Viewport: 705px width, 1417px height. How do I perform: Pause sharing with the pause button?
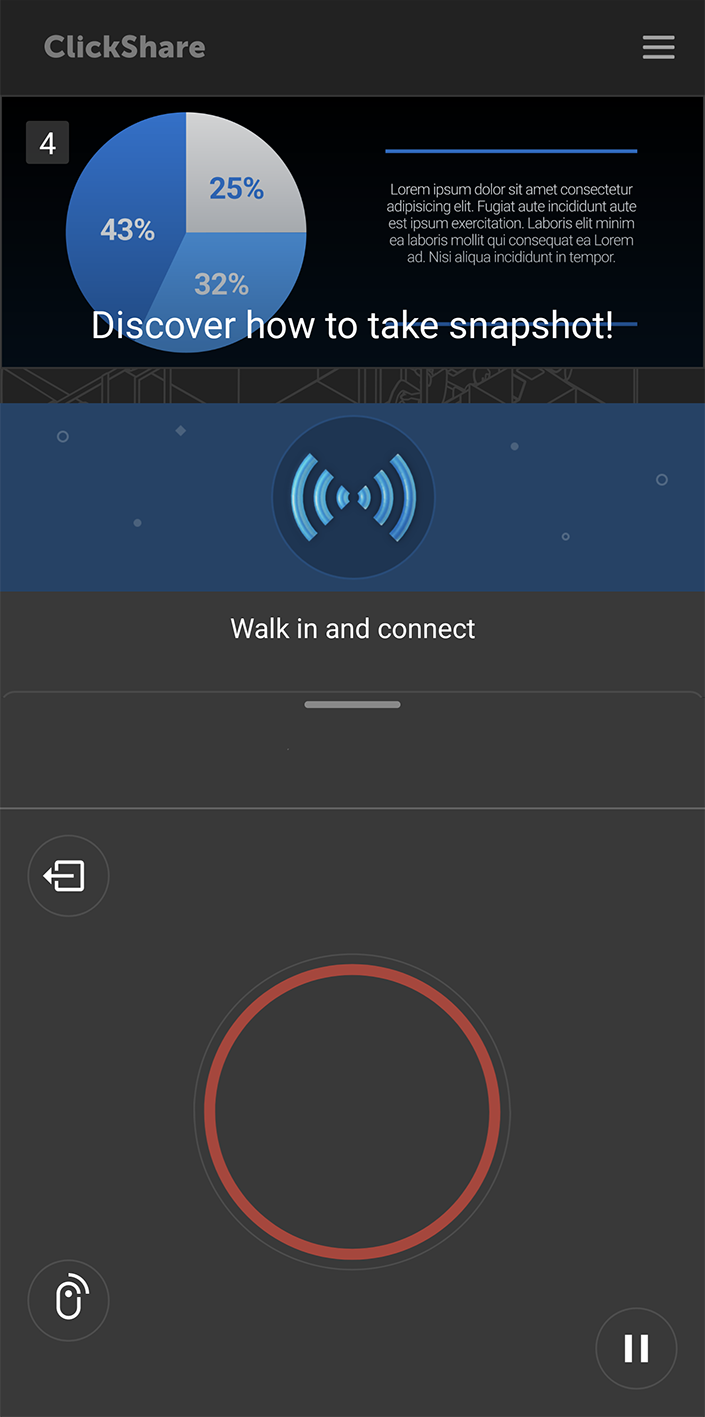click(x=636, y=1348)
